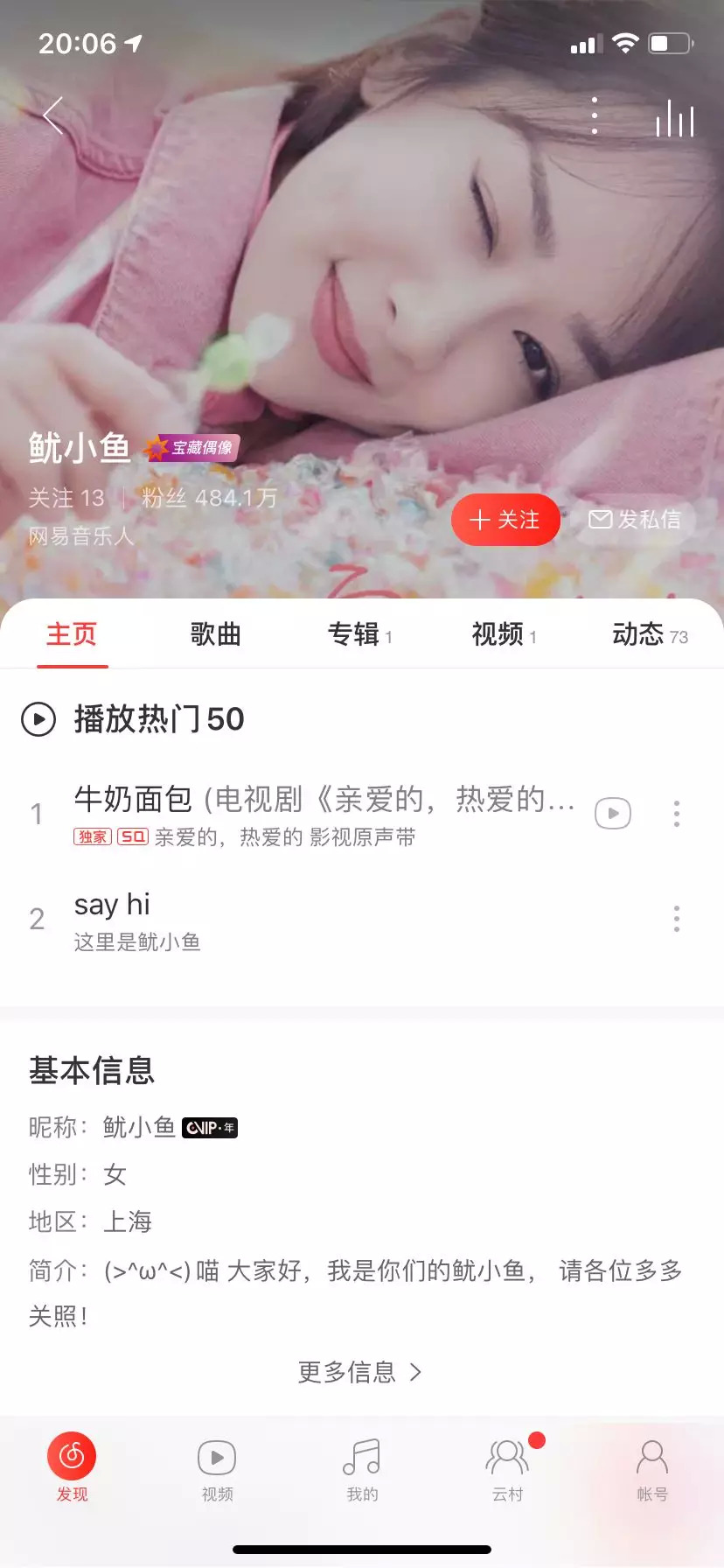Viewport: 724px width, 1568px height.
Task: Expand 更多信息 for more info
Action: [360, 1372]
